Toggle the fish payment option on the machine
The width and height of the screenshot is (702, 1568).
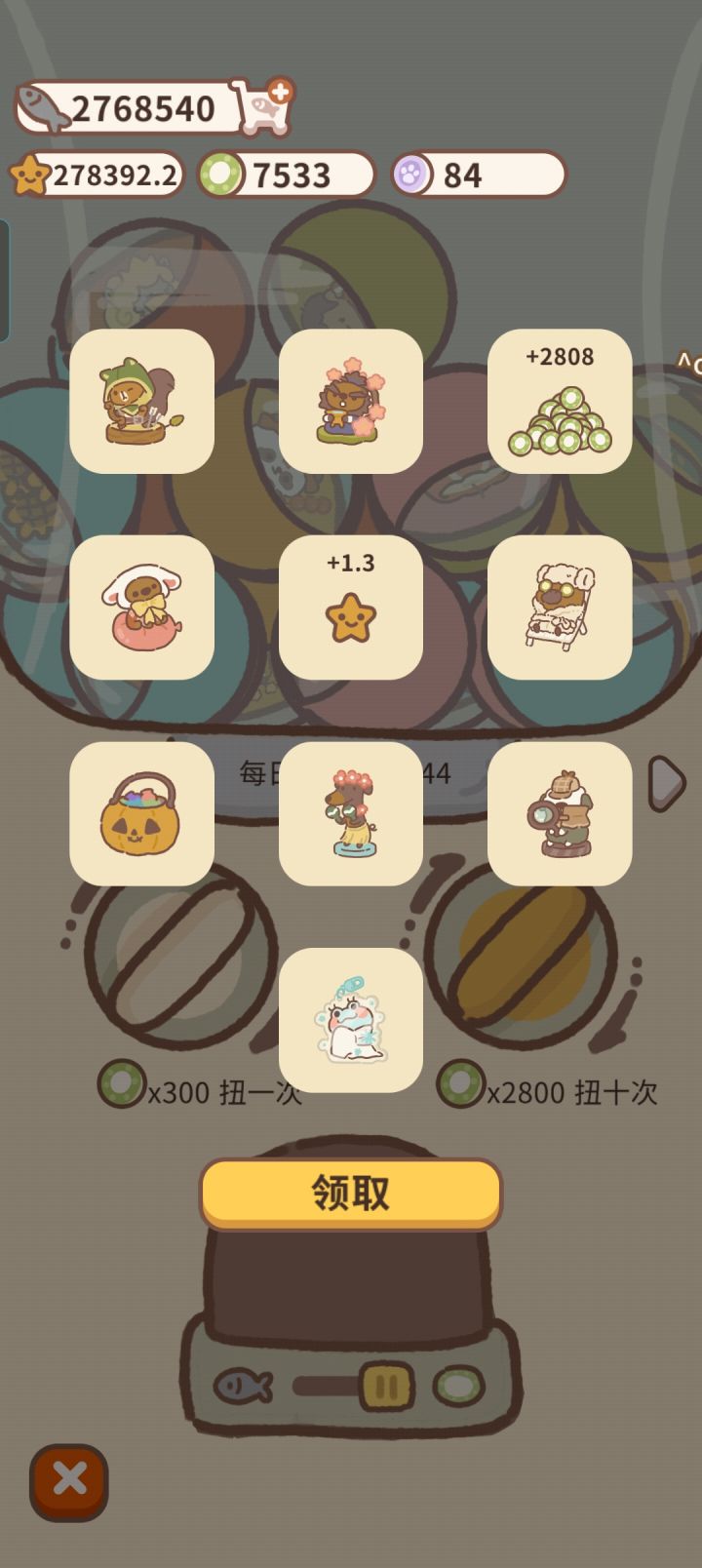(244, 1383)
